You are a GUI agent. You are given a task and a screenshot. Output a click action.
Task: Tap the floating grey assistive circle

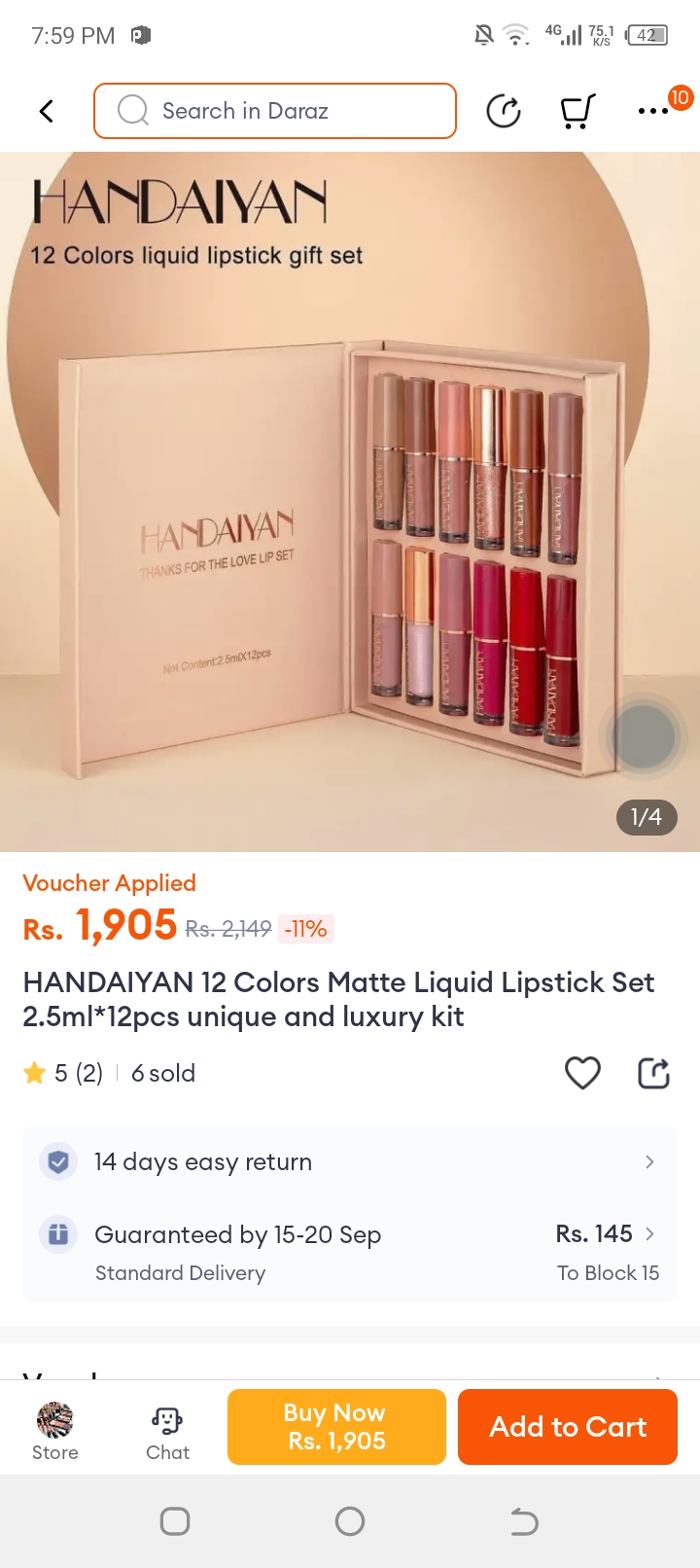click(644, 737)
